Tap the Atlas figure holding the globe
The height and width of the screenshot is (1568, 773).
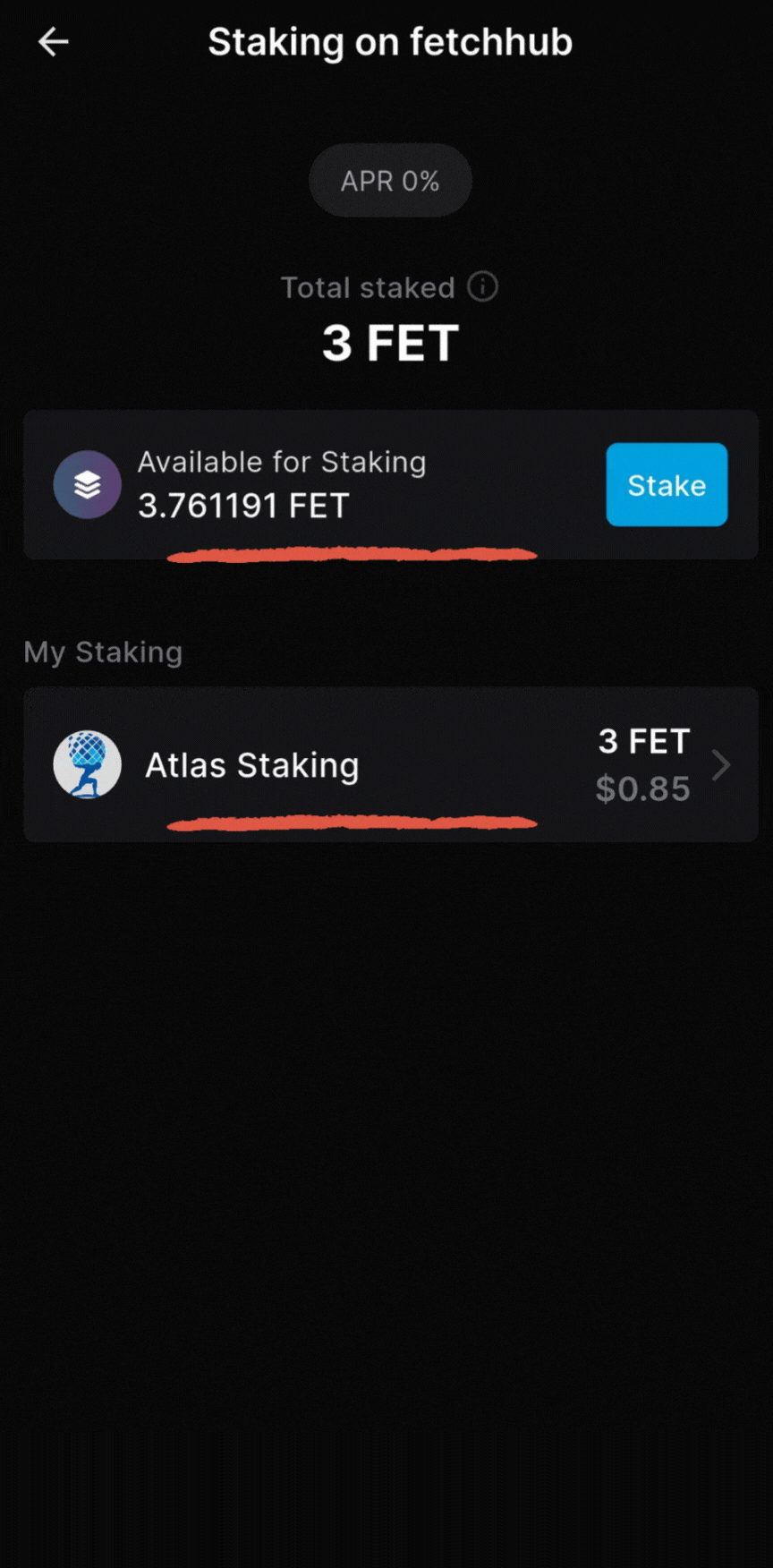87,765
